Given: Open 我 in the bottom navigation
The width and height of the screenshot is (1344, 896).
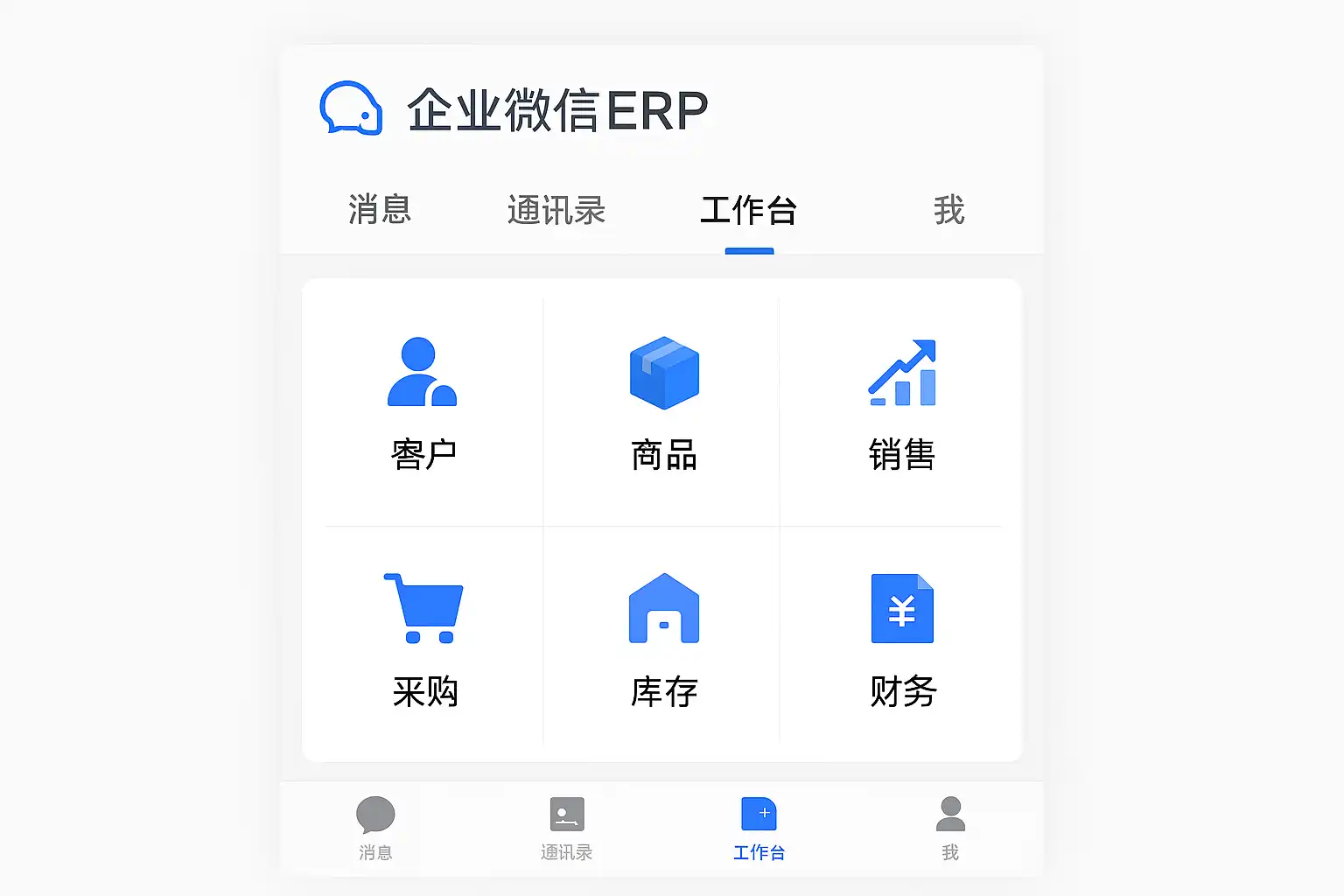Looking at the screenshot, I should click(x=950, y=828).
